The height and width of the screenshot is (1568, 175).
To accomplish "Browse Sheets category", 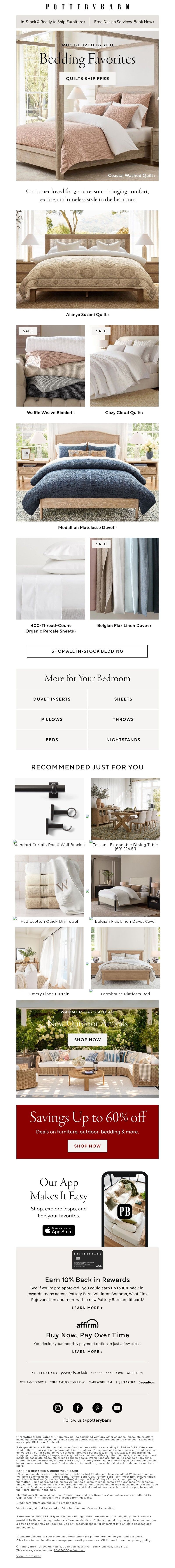I will tap(123, 699).
